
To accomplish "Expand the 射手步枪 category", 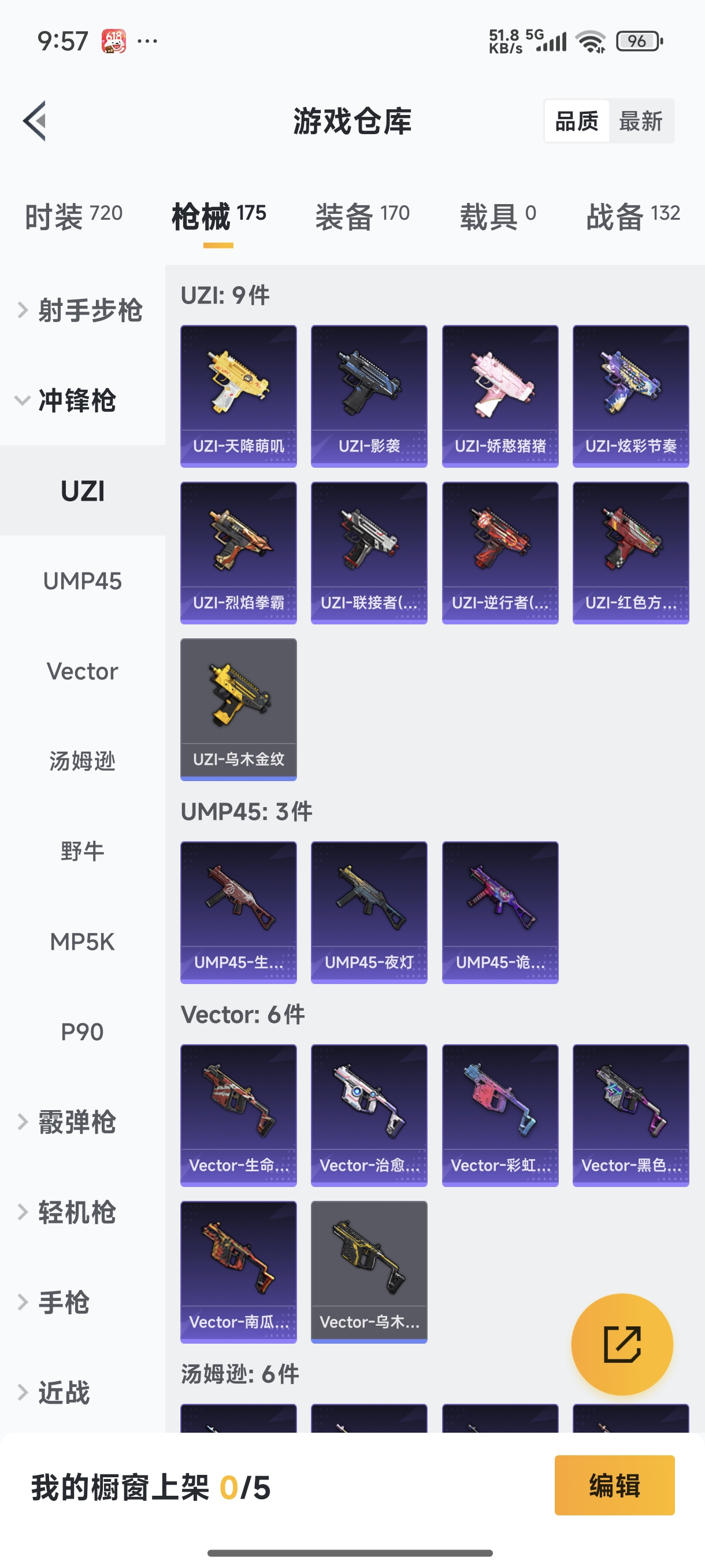I will coord(82,310).
